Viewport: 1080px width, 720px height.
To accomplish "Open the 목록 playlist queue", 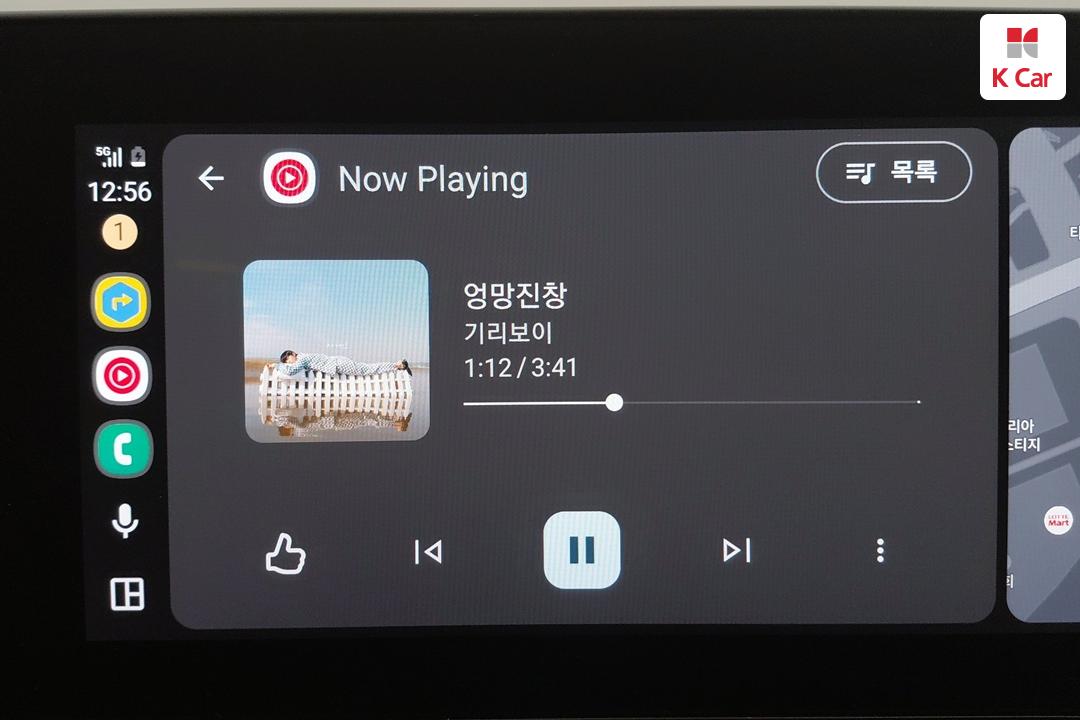I will 893,172.
